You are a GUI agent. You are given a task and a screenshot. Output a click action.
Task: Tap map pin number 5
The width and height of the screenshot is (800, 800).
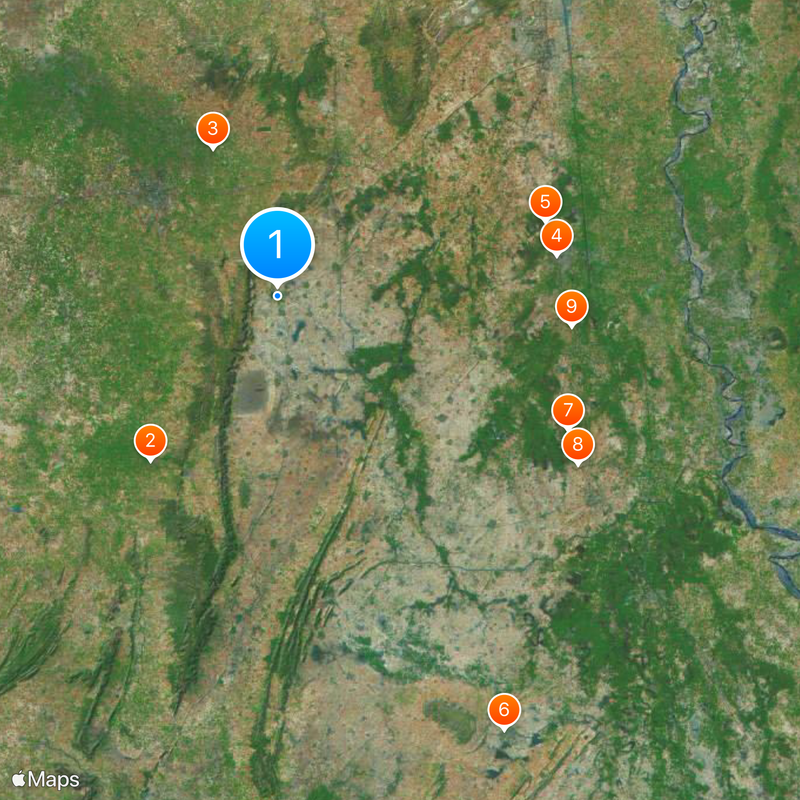[544, 202]
